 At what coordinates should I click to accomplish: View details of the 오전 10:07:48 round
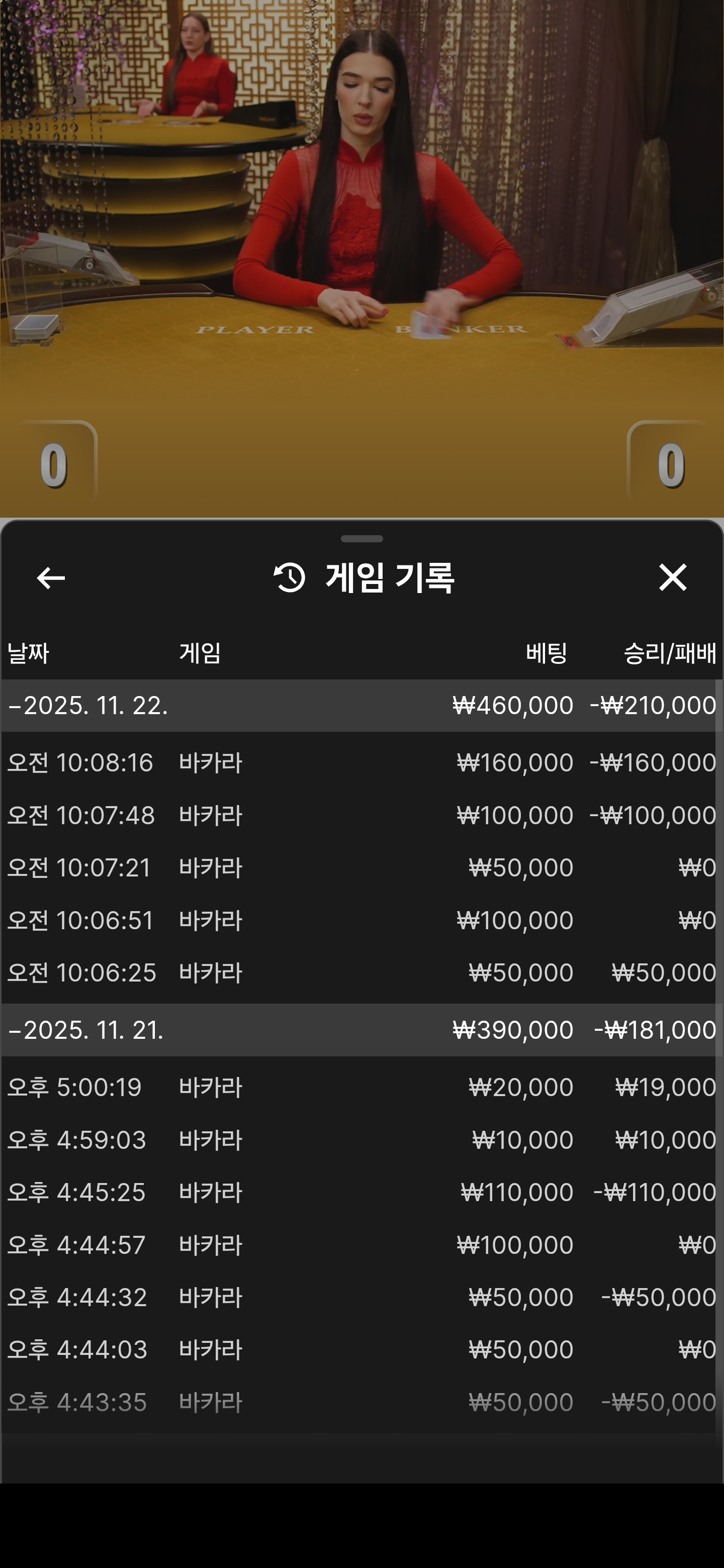click(361, 815)
